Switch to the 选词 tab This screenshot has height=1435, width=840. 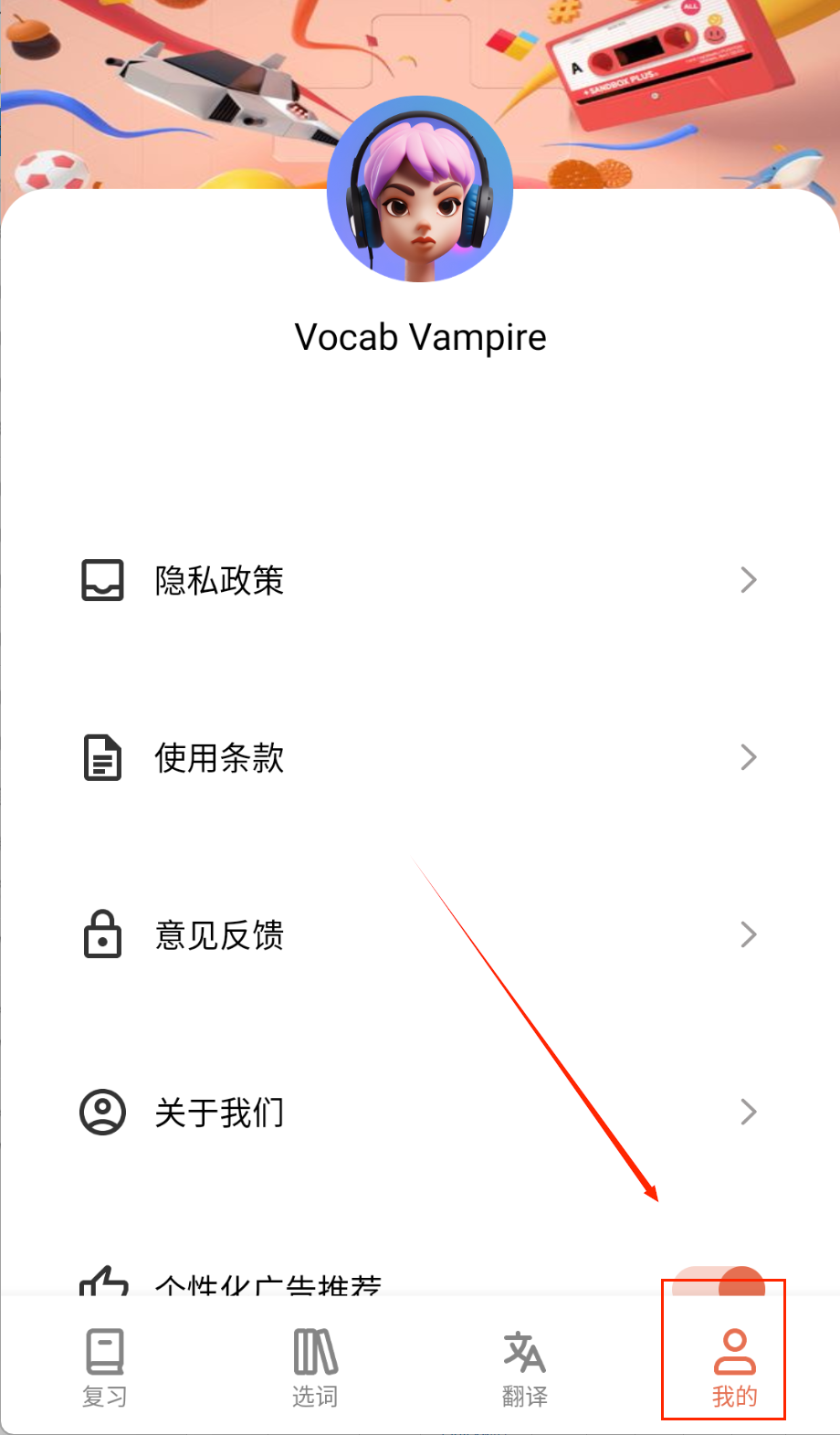point(315,1367)
